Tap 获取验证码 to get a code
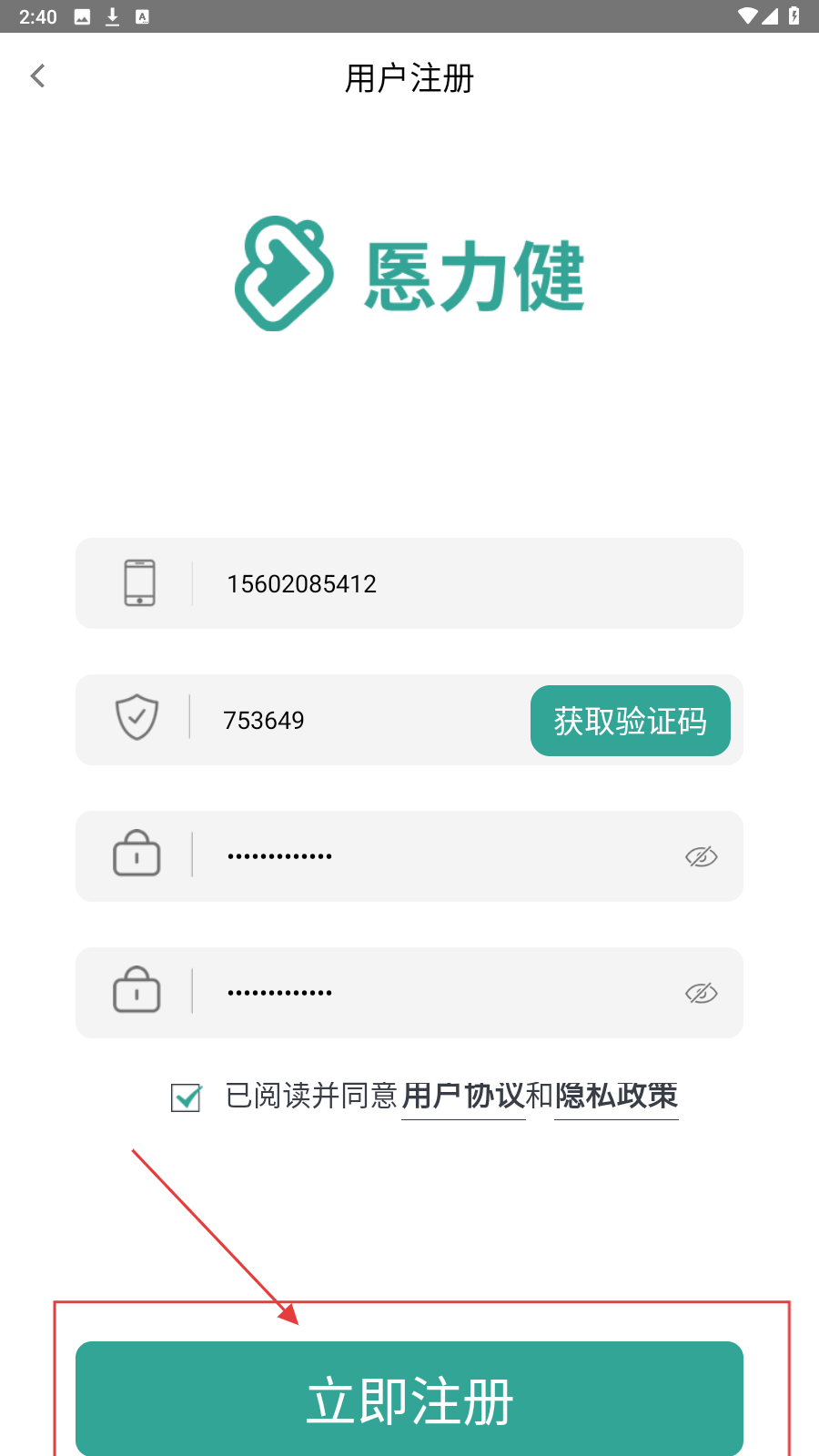The width and height of the screenshot is (819, 1456). (x=630, y=721)
